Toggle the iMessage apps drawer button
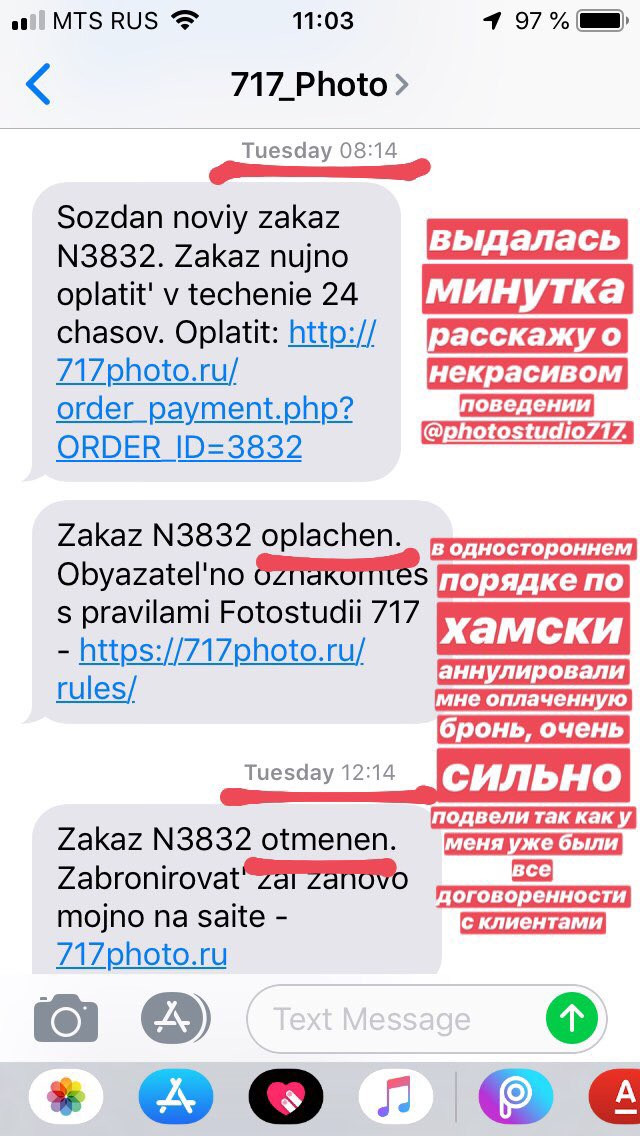Screen dimensions: 640x1136 [x=174, y=1019]
